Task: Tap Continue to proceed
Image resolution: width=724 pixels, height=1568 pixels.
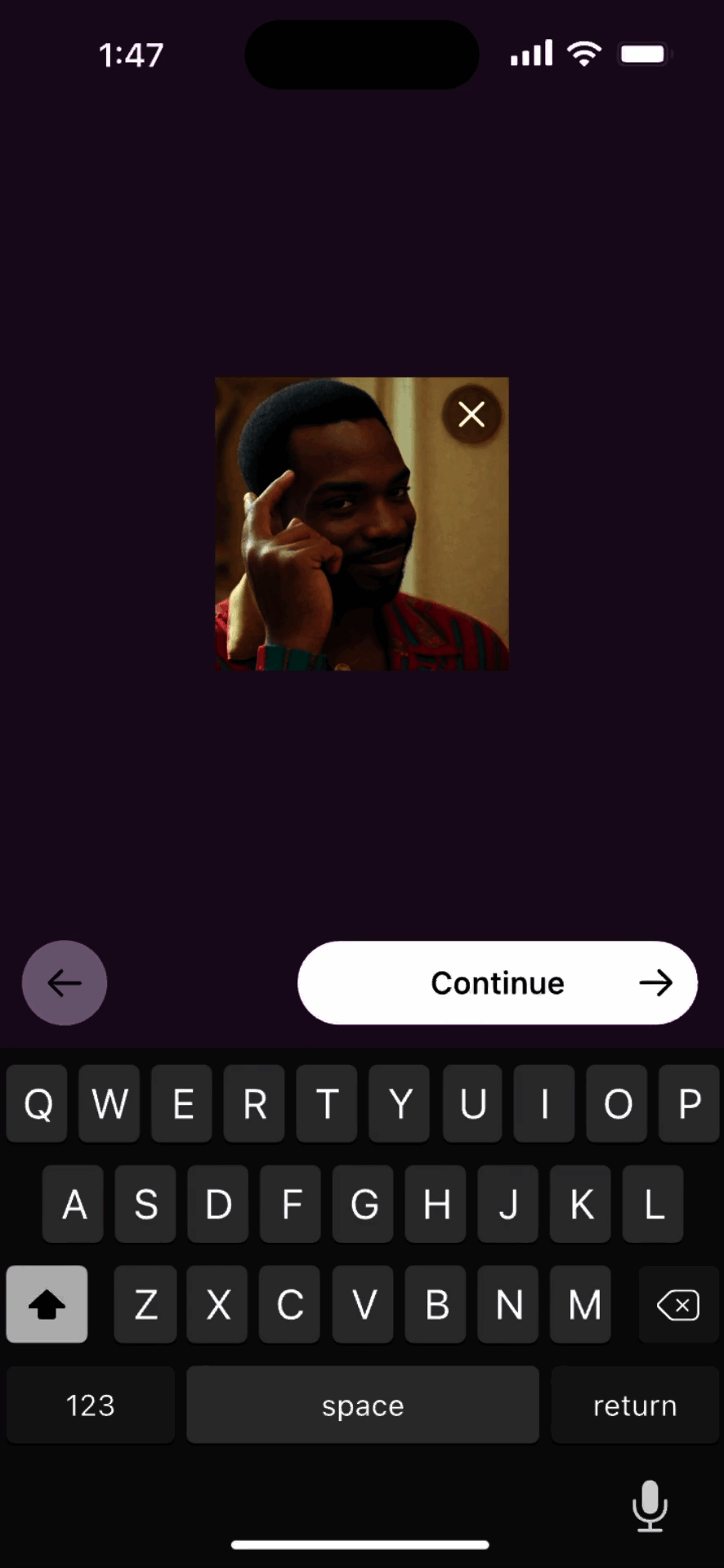Action: pyautogui.click(x=497, y=982)
